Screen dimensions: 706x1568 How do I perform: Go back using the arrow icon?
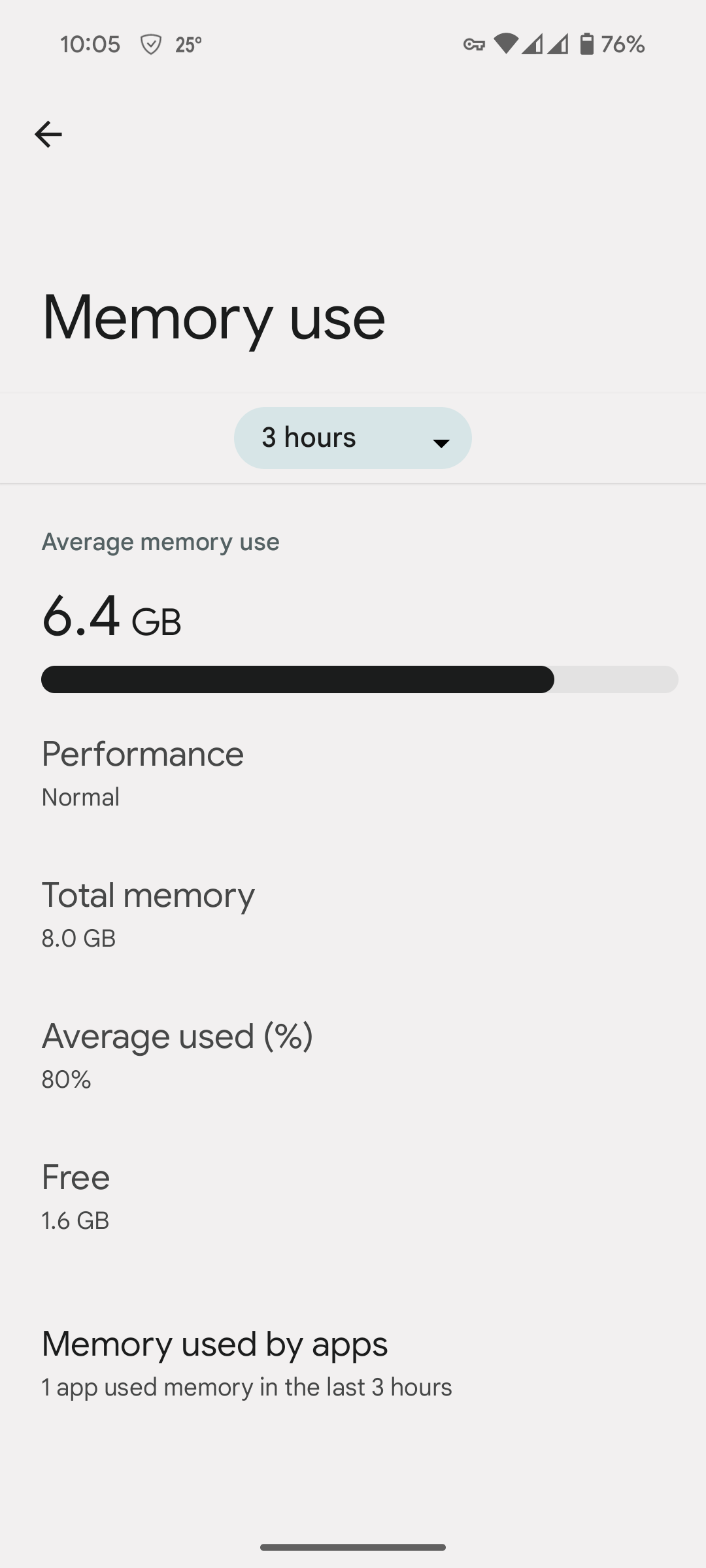(48, 135)
